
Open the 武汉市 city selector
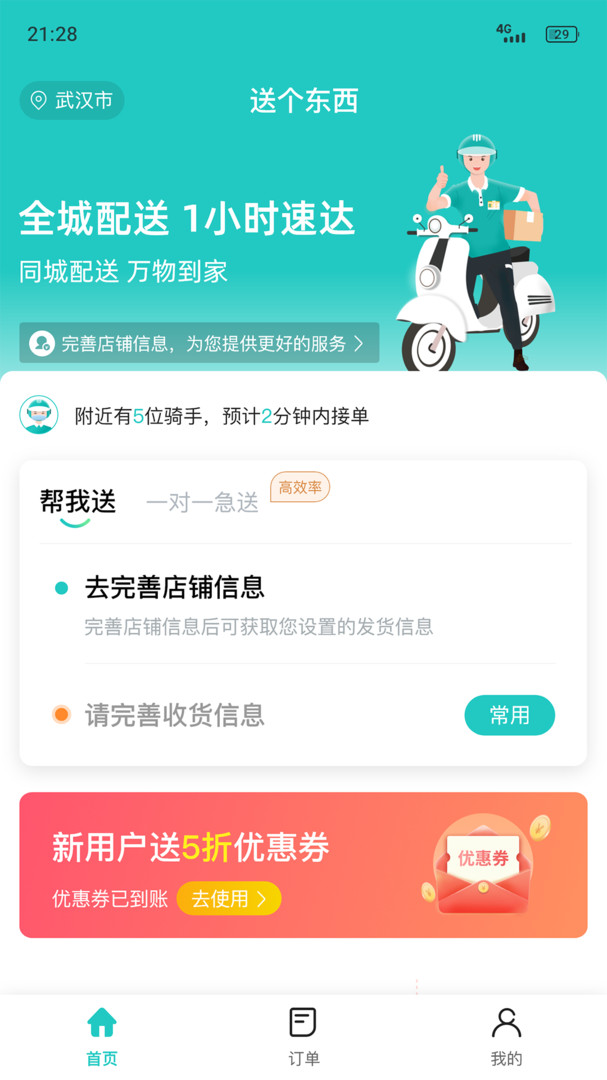tap(72, 101)
